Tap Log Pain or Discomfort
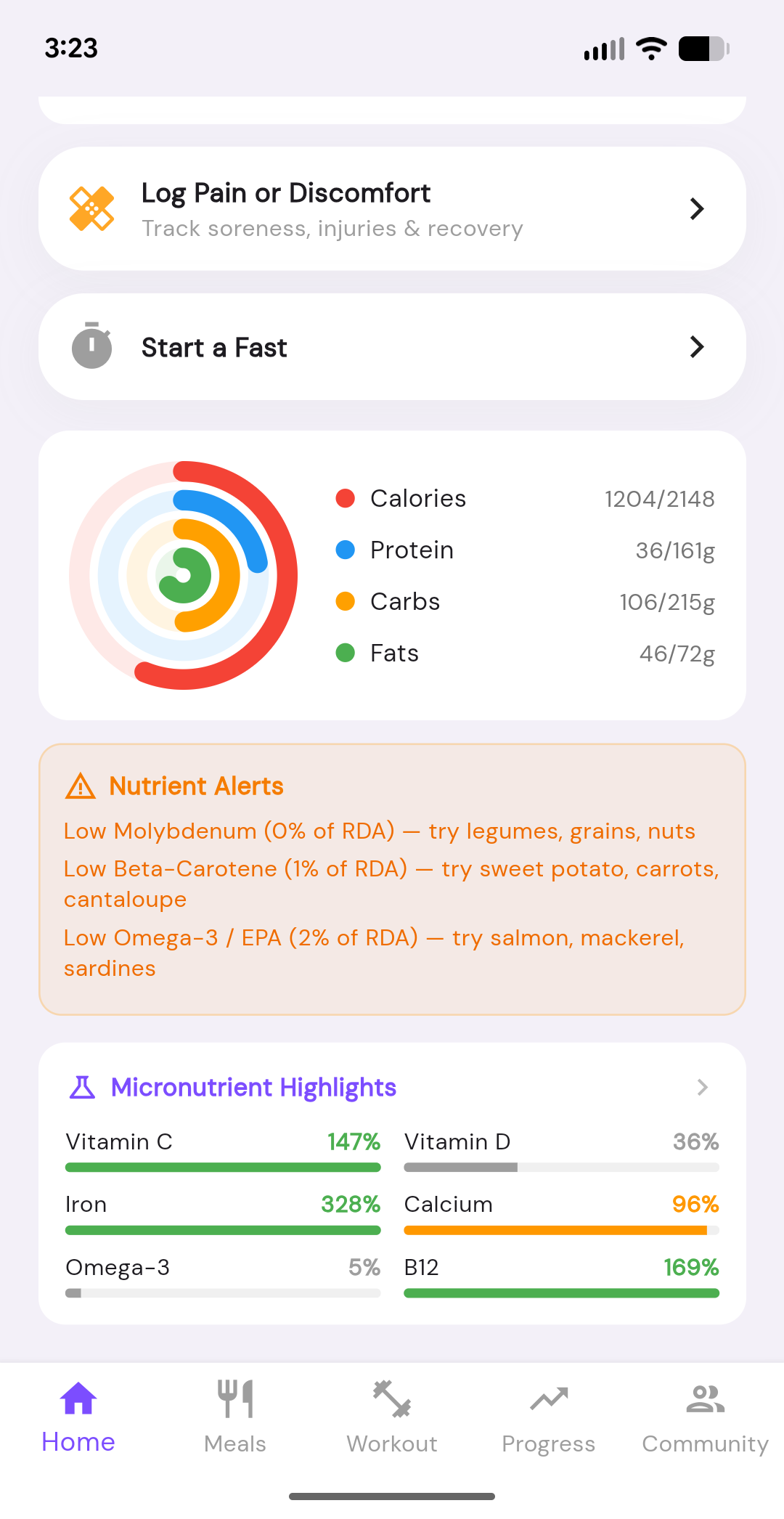 coord(286,192)
